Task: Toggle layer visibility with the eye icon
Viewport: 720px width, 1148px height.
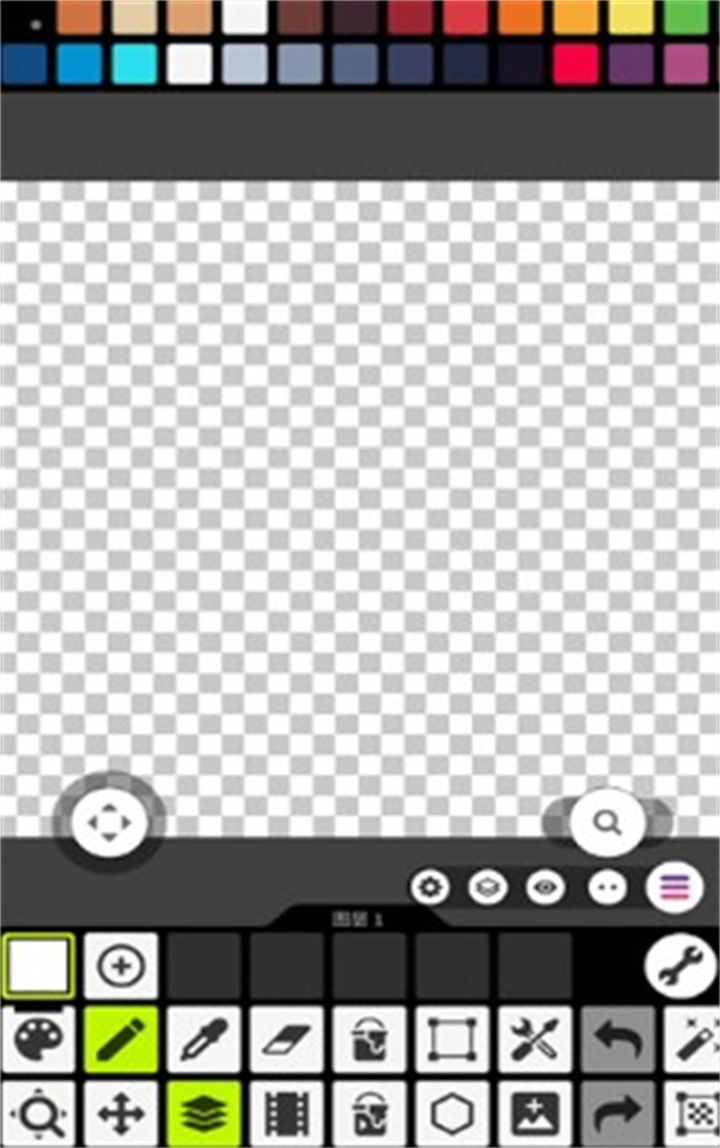Action: pos(545,887)
